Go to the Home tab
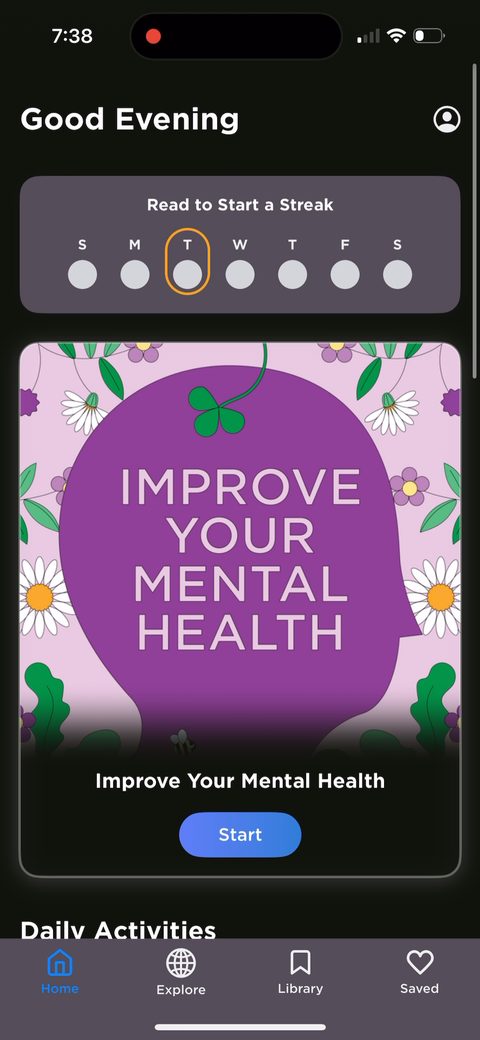The height and width of the screenshot is (1040, 480). [x=60, y=971]
